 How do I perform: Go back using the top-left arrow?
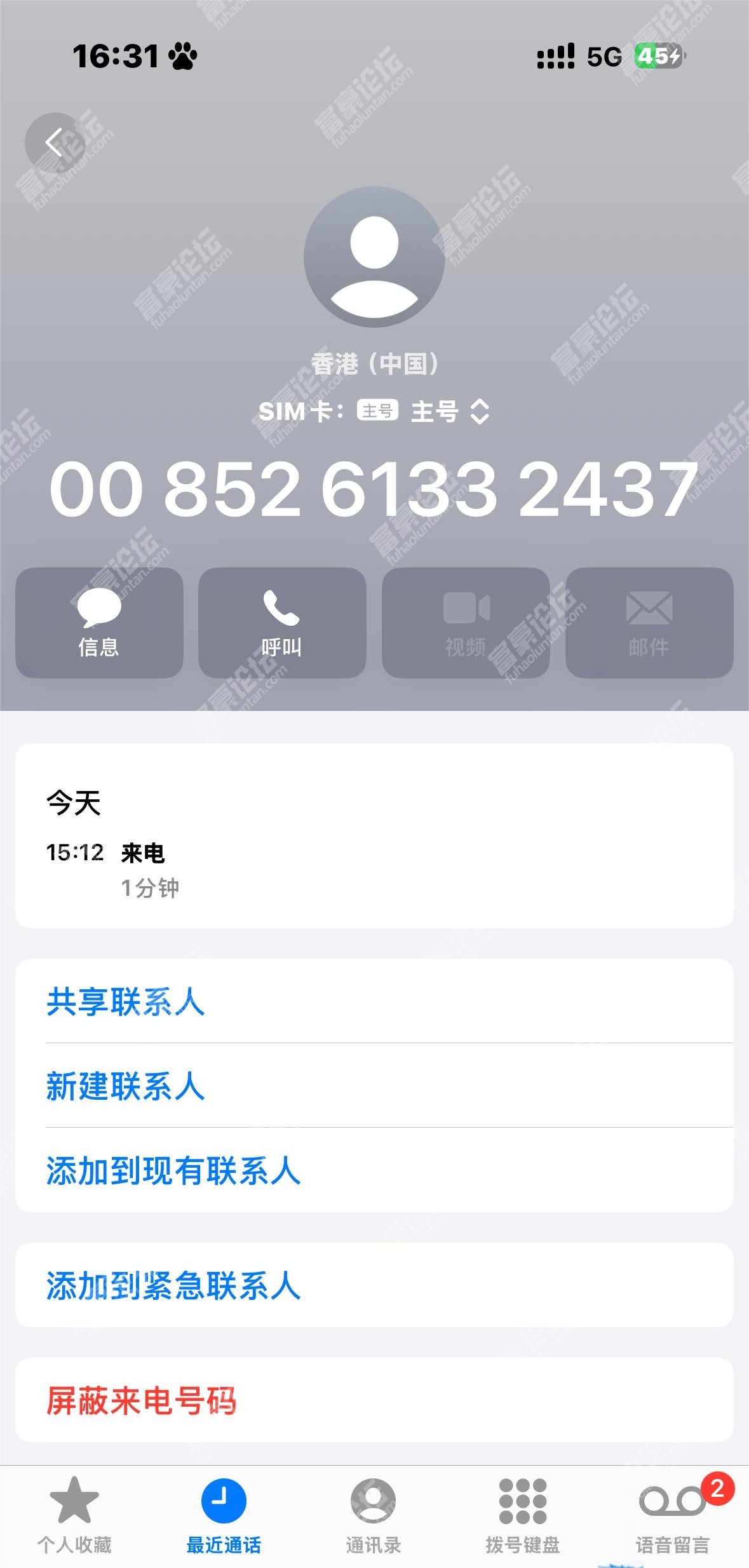coord(55,142)
